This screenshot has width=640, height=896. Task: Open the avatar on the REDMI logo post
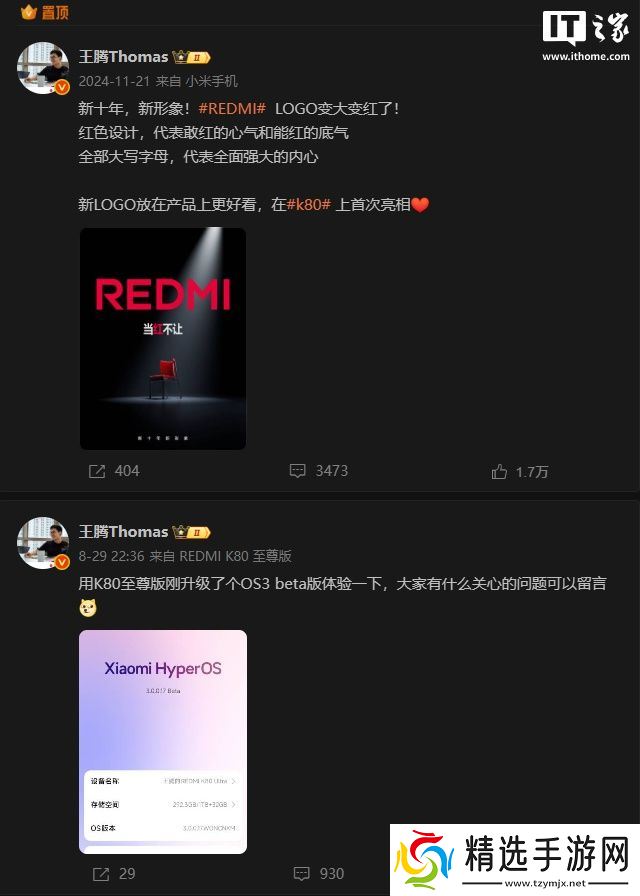43,68
